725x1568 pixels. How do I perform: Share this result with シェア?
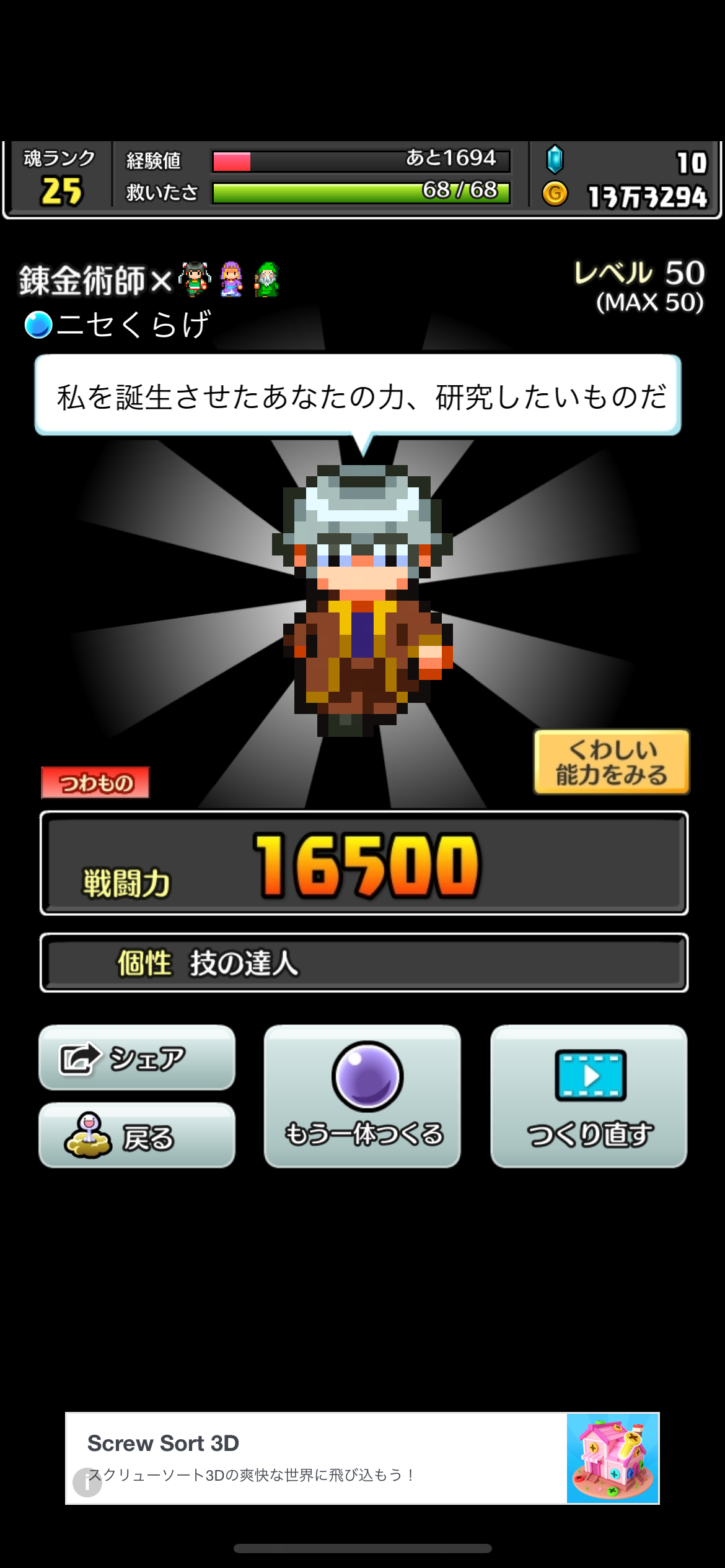tap(137, 1057)
